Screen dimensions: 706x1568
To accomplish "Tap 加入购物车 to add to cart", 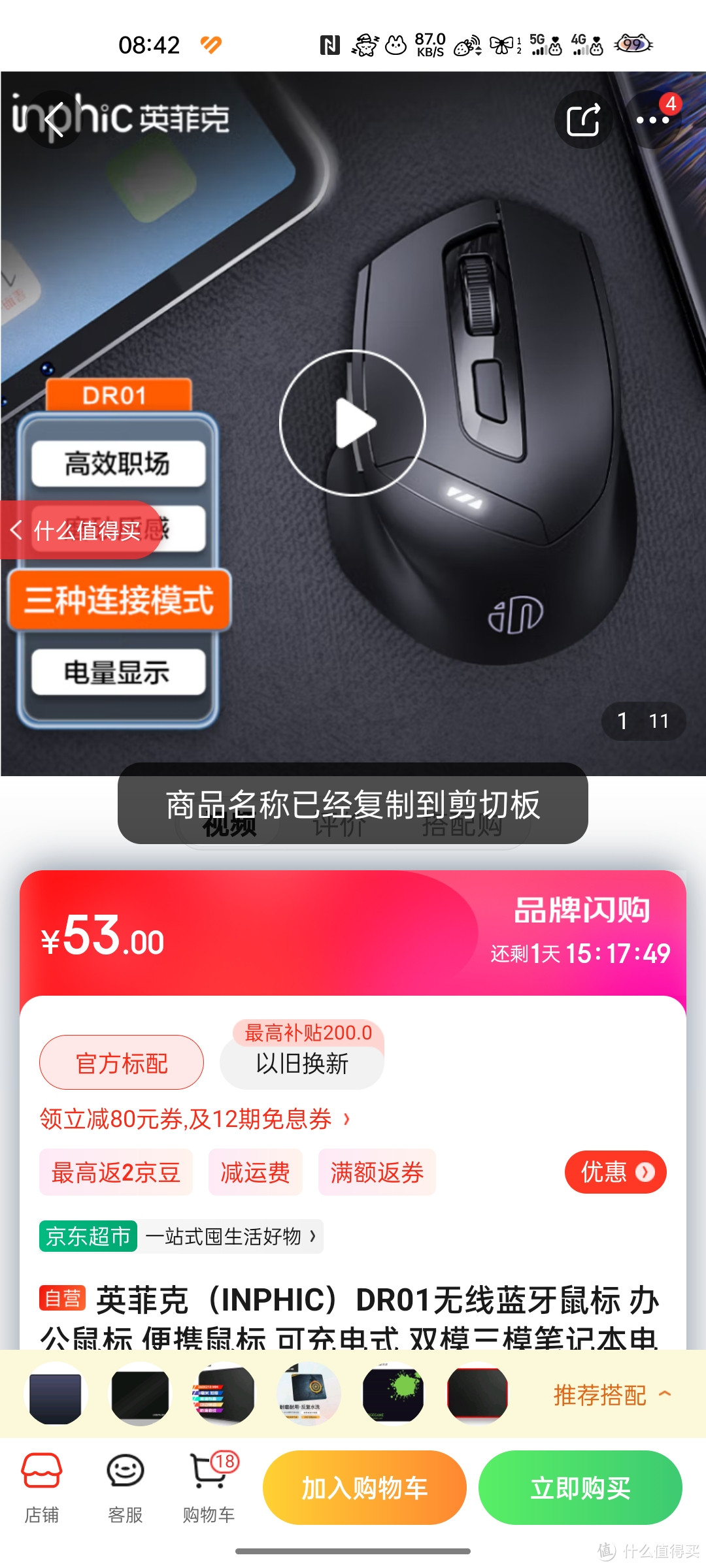I will [363, 1488].
